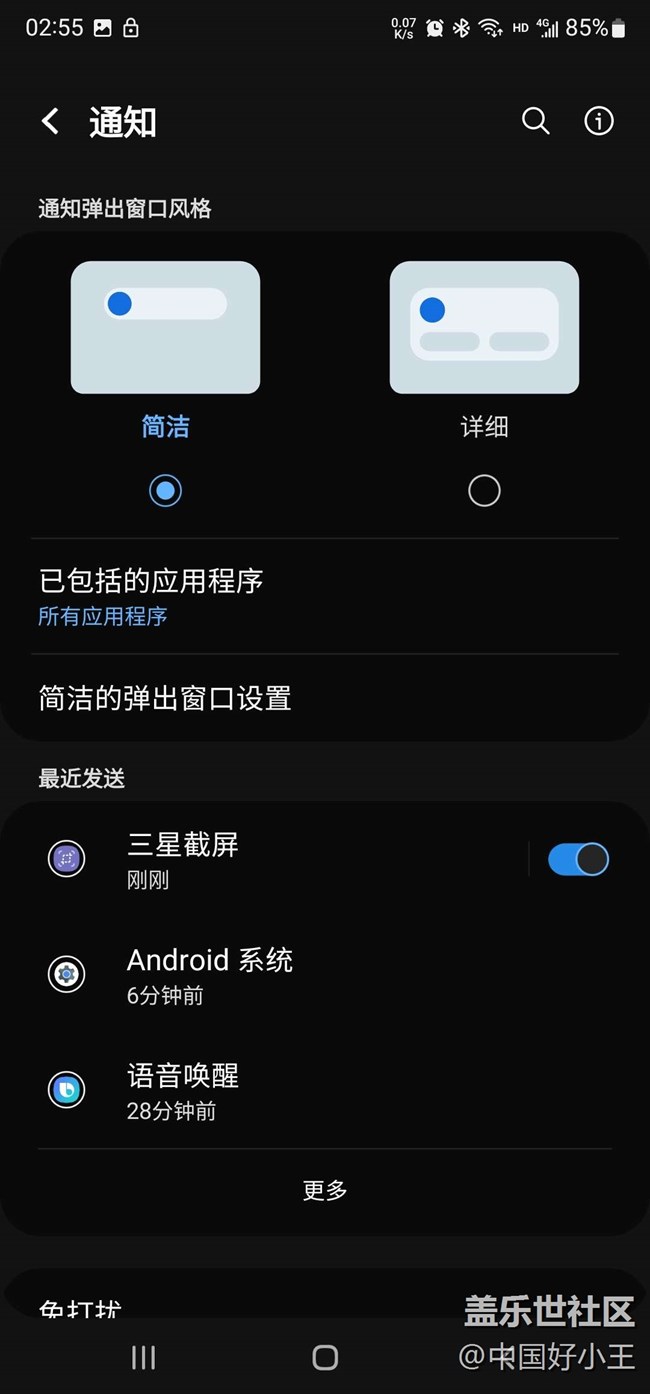Go to the home screen

[x=325, y=1357]
